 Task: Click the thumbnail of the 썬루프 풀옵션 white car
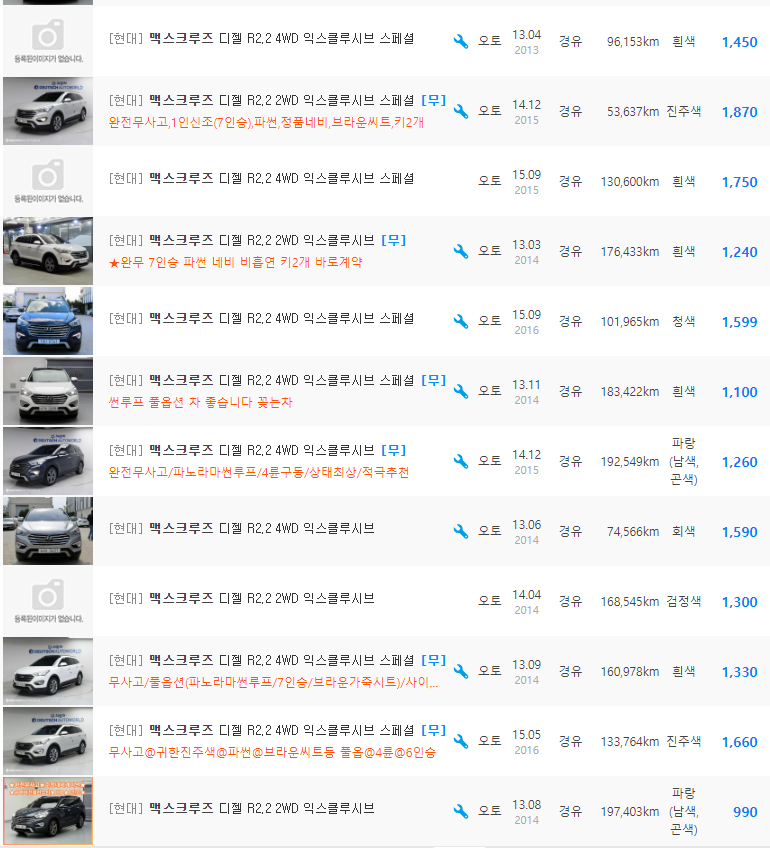[x=47, y=391]
